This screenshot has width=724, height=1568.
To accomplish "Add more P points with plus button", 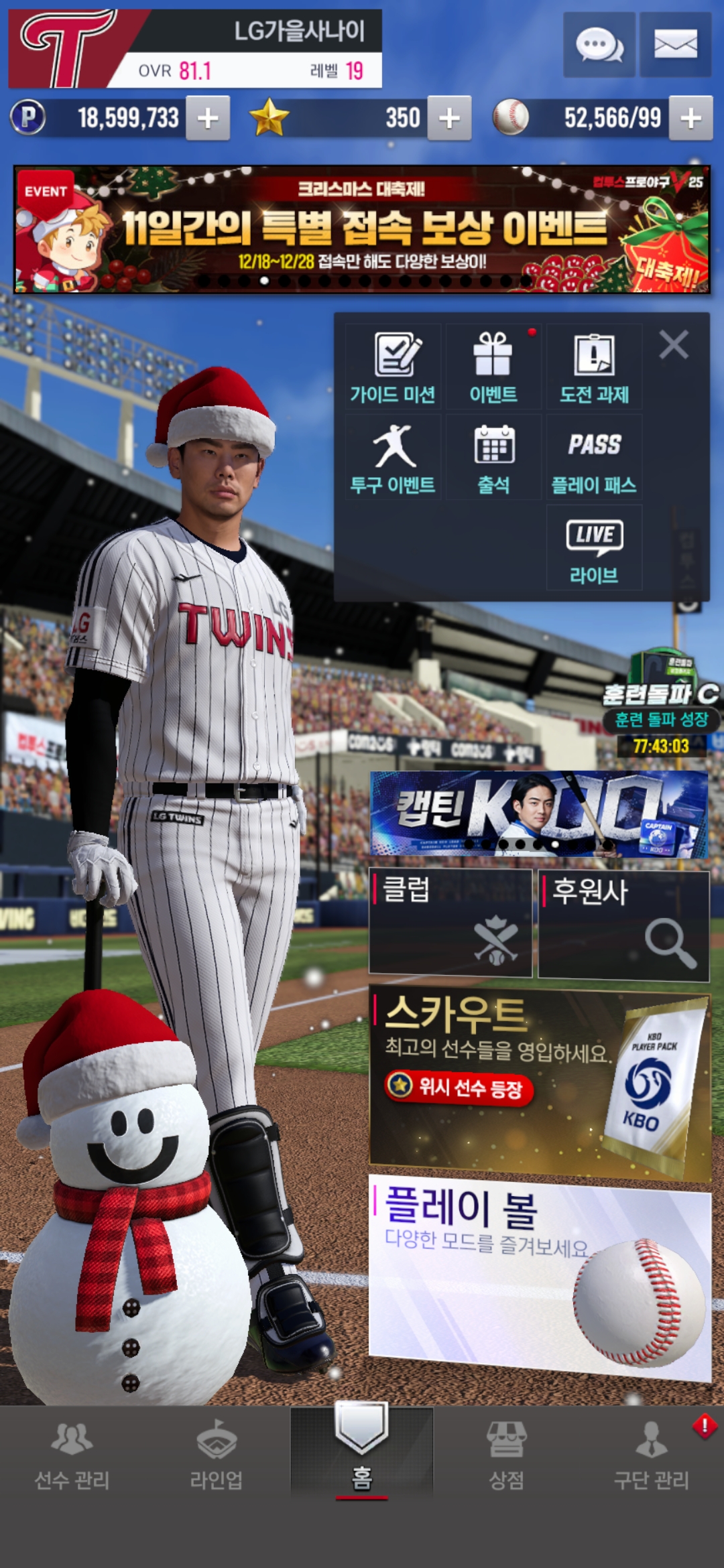I will tap(208, 119).
